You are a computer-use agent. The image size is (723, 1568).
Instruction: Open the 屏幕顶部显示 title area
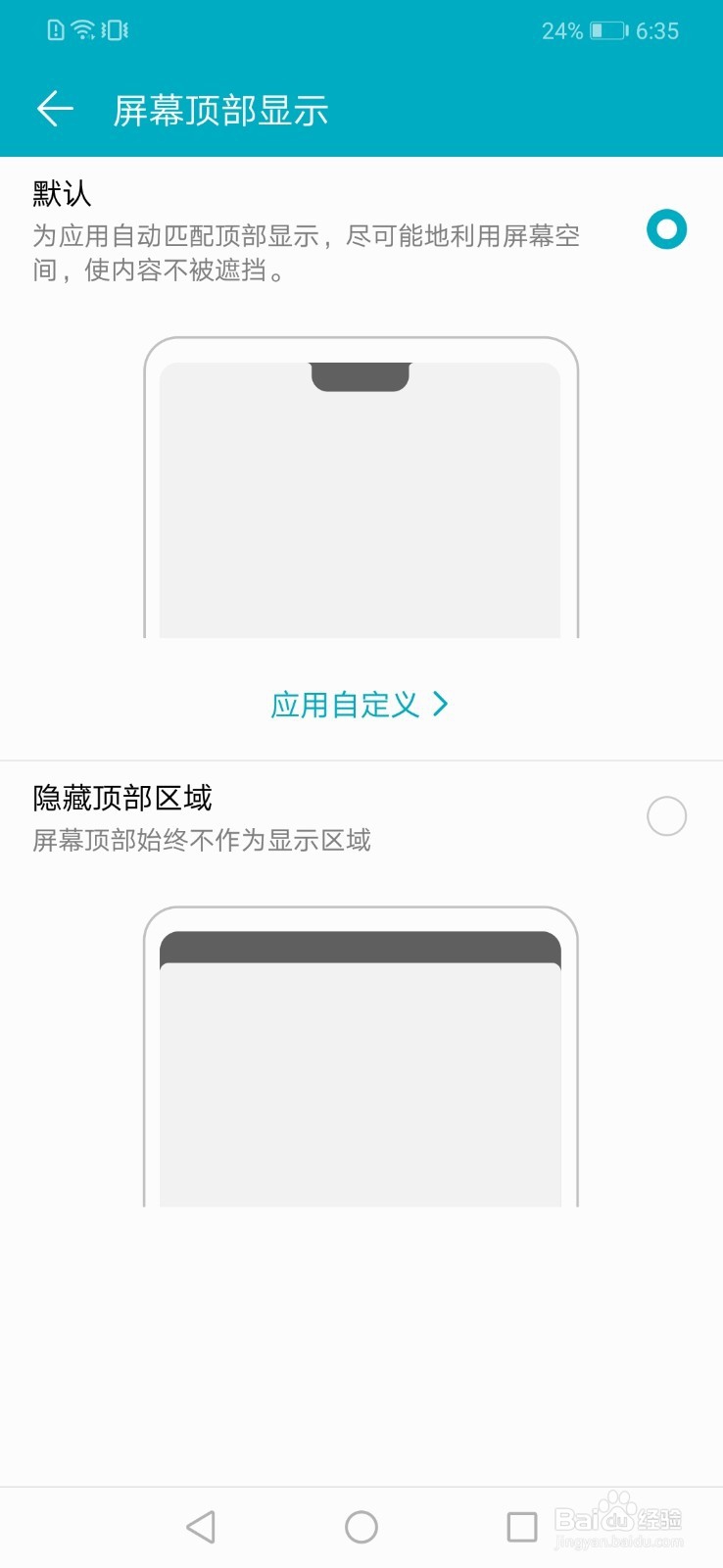(x=221, y=110)
